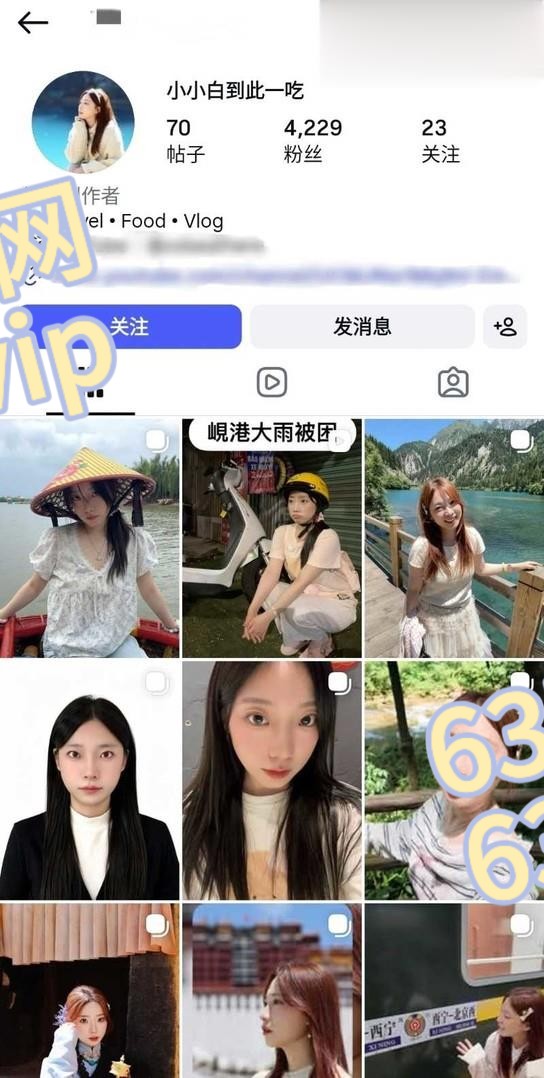
Task: View the 4,229 粉丝 followers list
Action: tap(313, 140)
